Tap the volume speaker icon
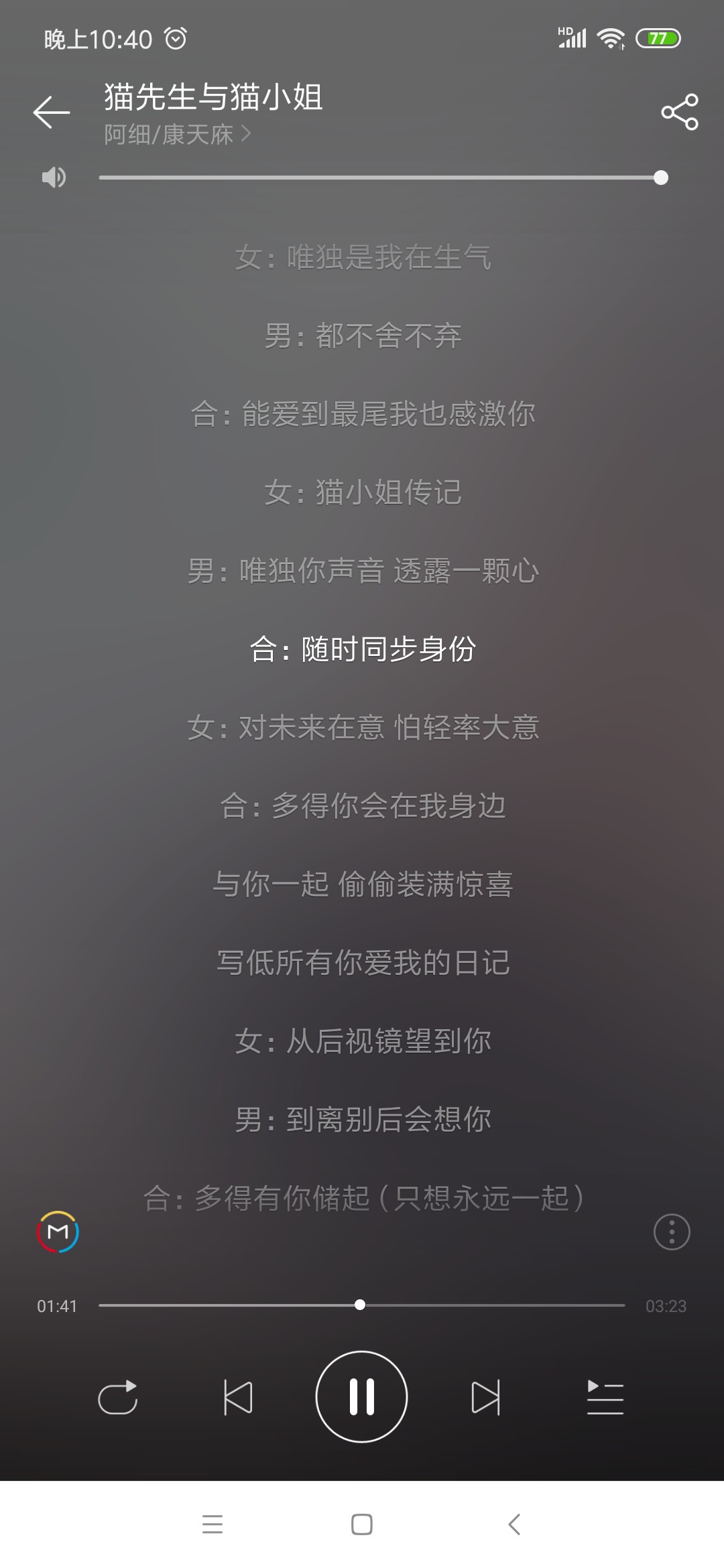 point(54,178)
